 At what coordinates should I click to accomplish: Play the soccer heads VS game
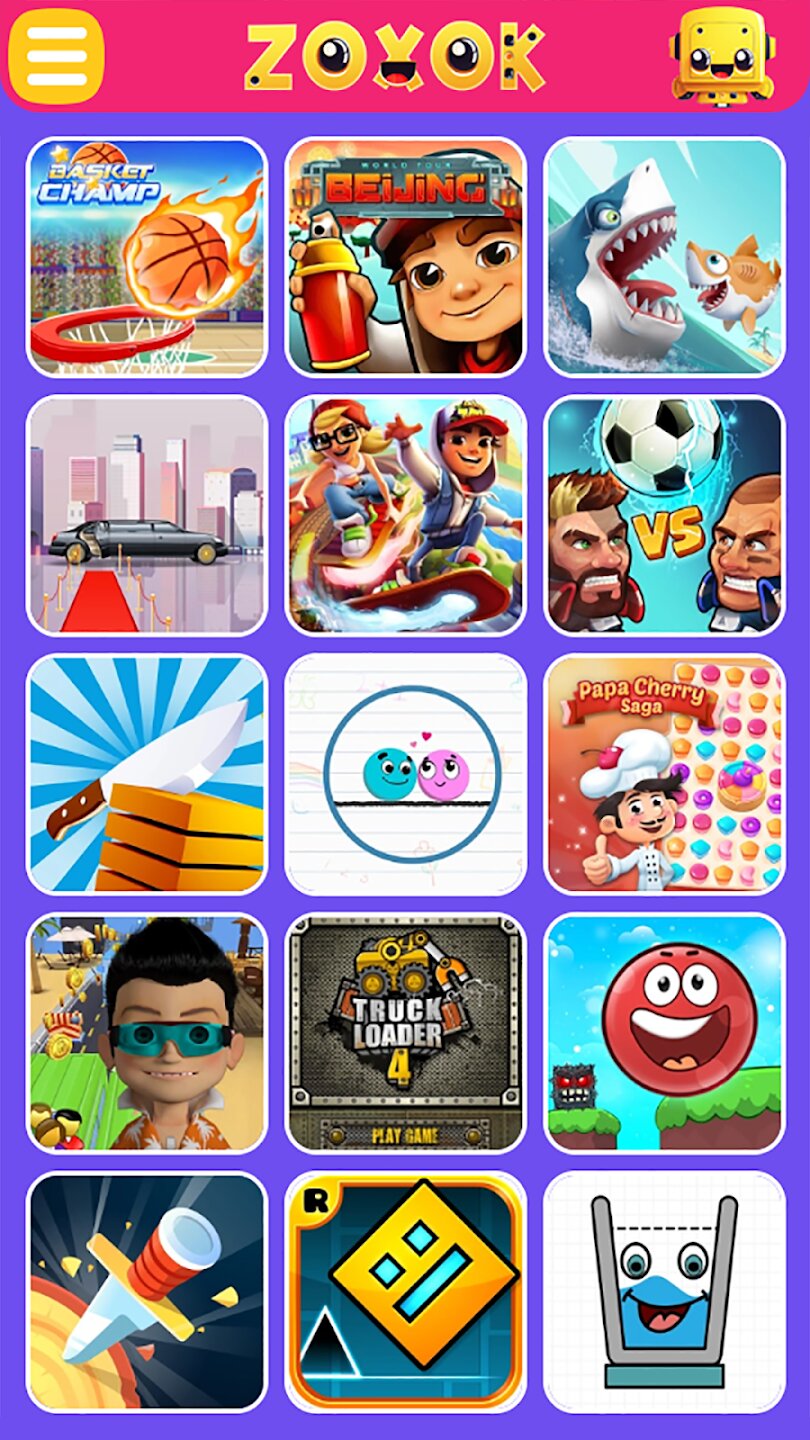tap(664, 515)
